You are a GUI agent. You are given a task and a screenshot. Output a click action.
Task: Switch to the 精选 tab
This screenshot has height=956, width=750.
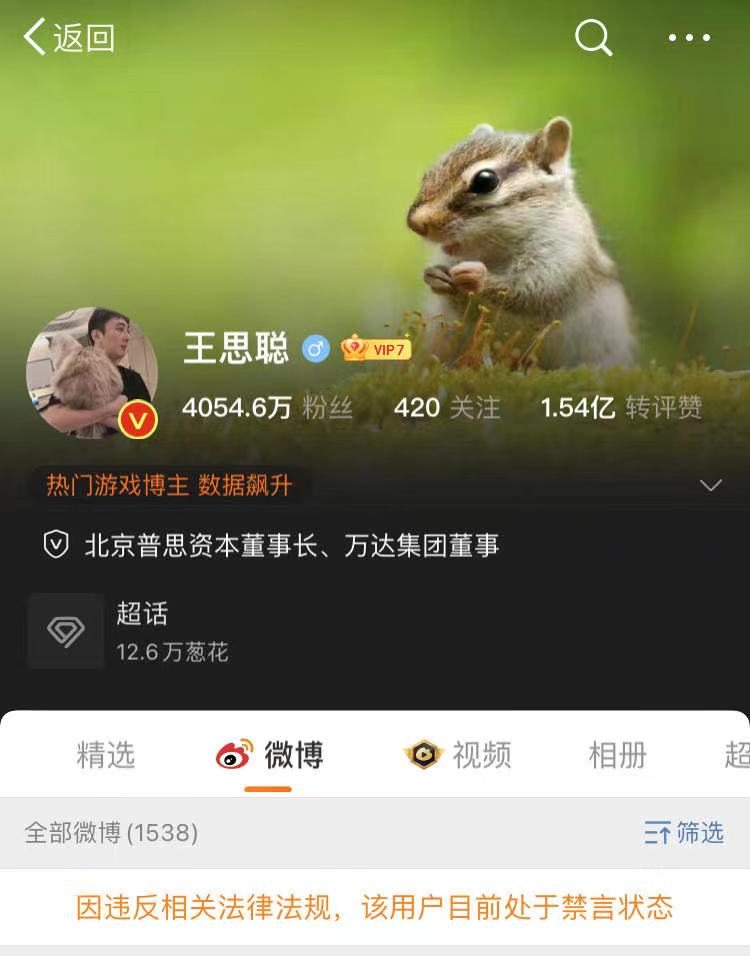(x=103, y=757)
